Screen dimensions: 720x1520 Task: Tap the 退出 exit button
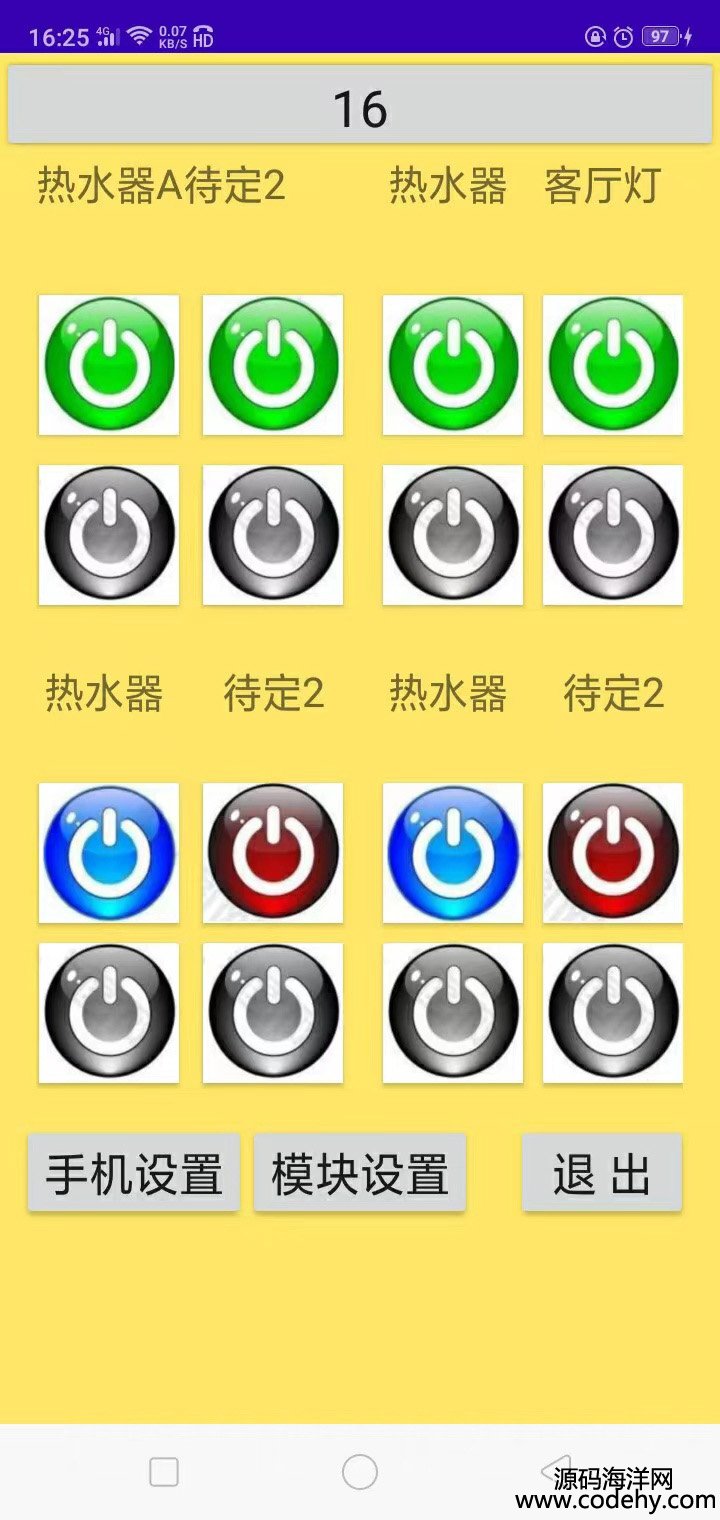coord(602,1173)
